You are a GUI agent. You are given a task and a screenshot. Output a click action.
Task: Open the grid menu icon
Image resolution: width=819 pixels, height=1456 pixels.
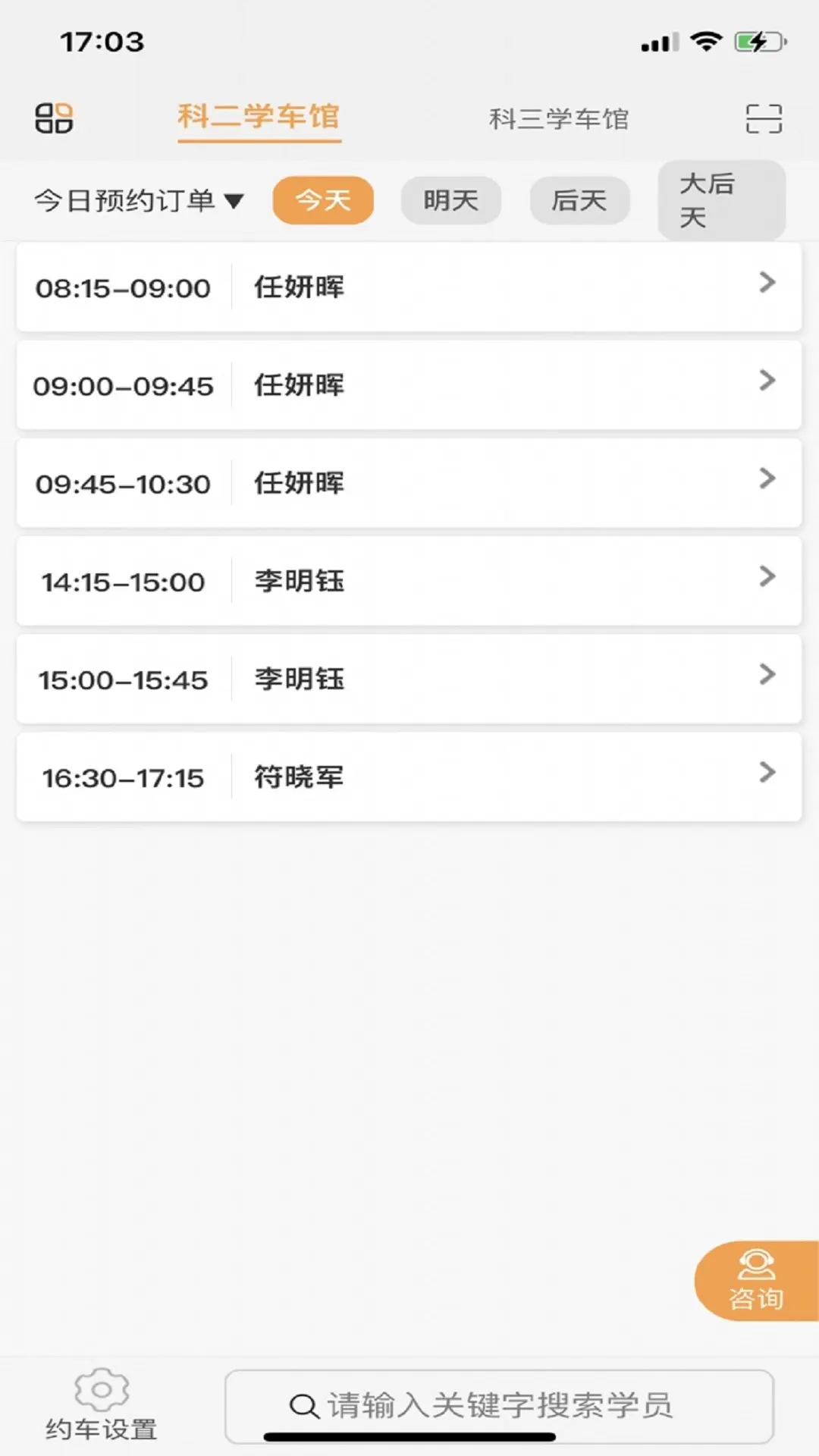(x=54, y=118)
